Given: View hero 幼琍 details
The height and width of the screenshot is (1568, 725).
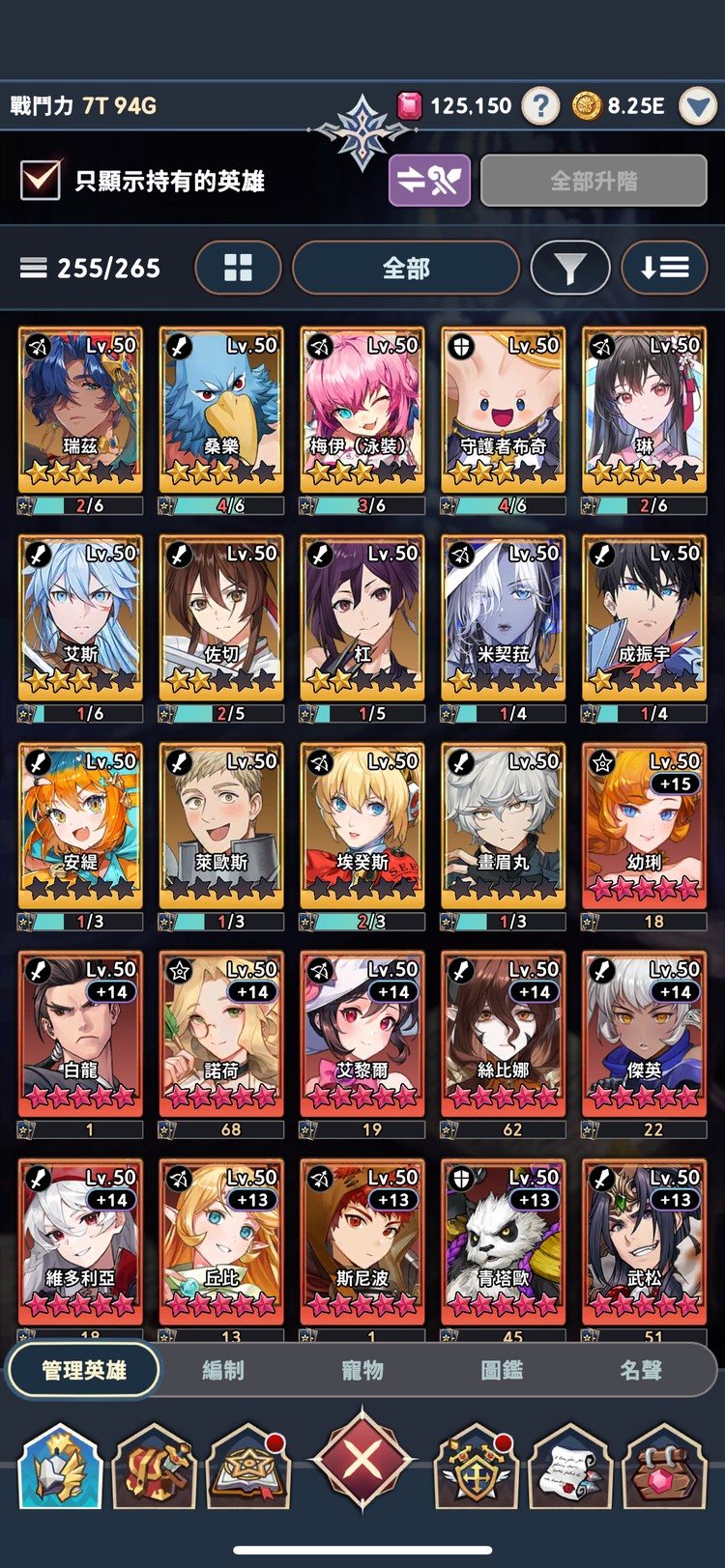Looking at the screenshot, I should [644, 826].
